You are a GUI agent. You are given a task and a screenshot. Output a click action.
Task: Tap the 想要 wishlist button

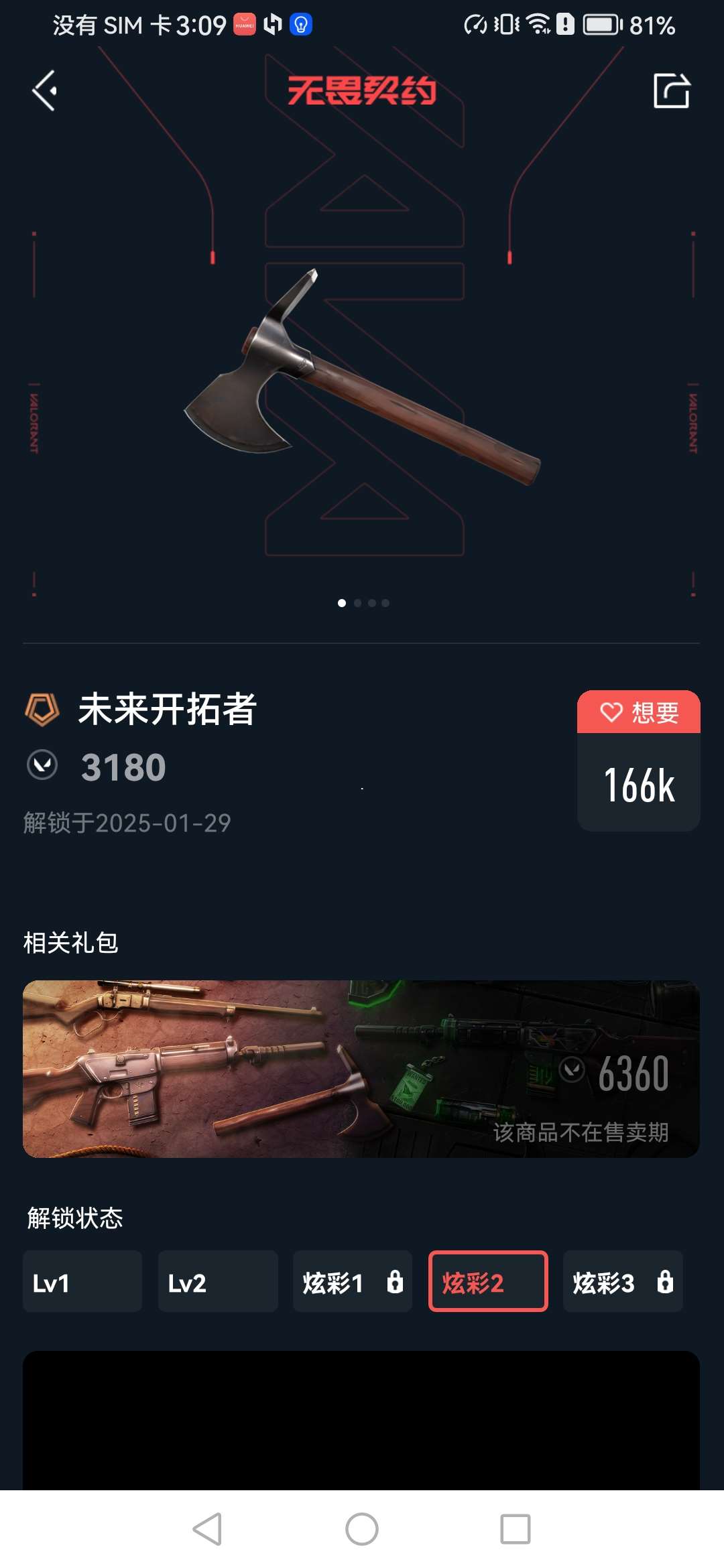[638, 712]
